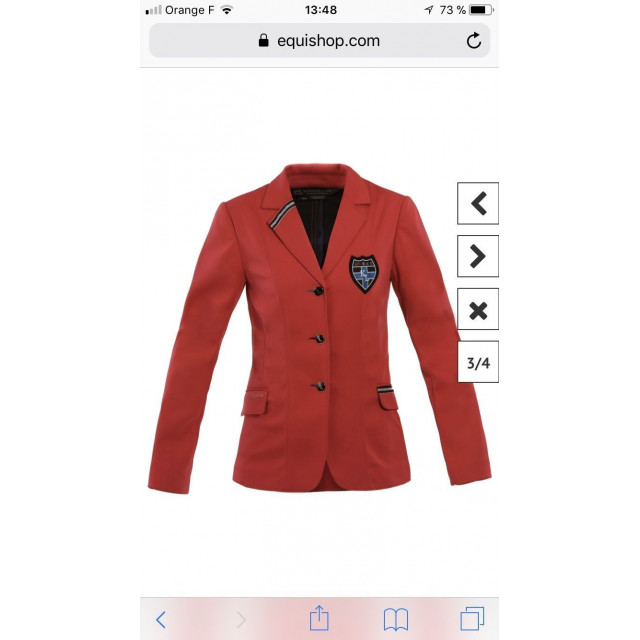This screenshot has height=640, width=640.
Task: Reload the equishop.com page
Action: [x=474, y=41]
